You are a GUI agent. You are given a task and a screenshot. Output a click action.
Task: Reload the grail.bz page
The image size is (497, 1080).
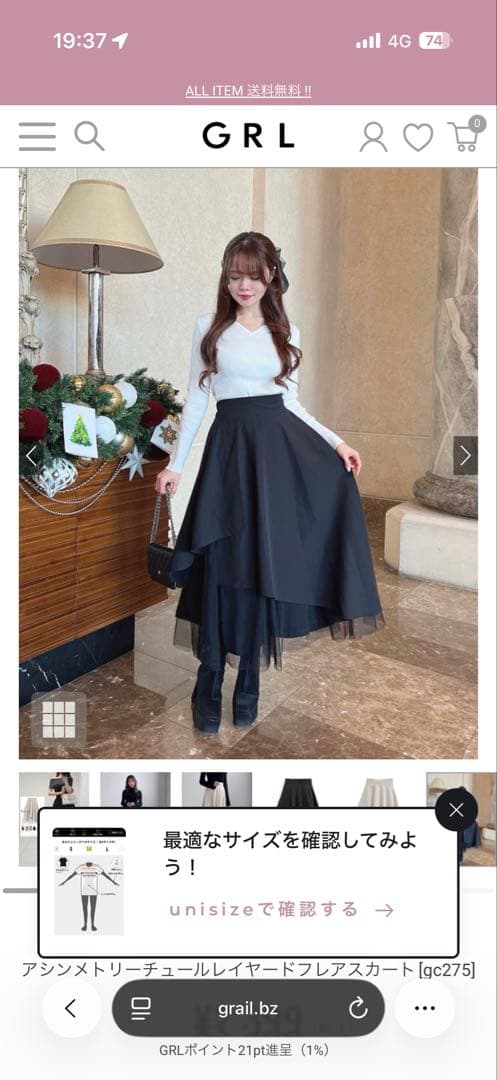click(358, 1008)
